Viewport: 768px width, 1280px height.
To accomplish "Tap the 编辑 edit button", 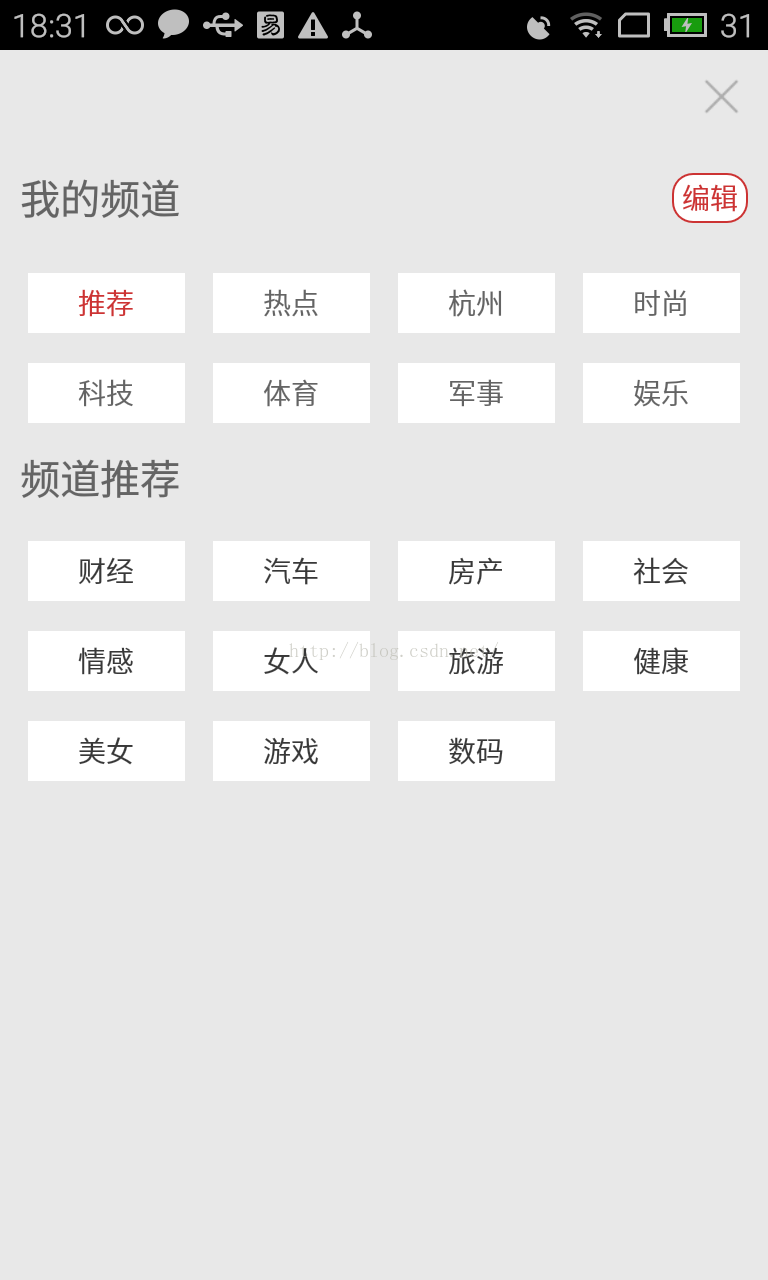I will (x=710, y=198).
